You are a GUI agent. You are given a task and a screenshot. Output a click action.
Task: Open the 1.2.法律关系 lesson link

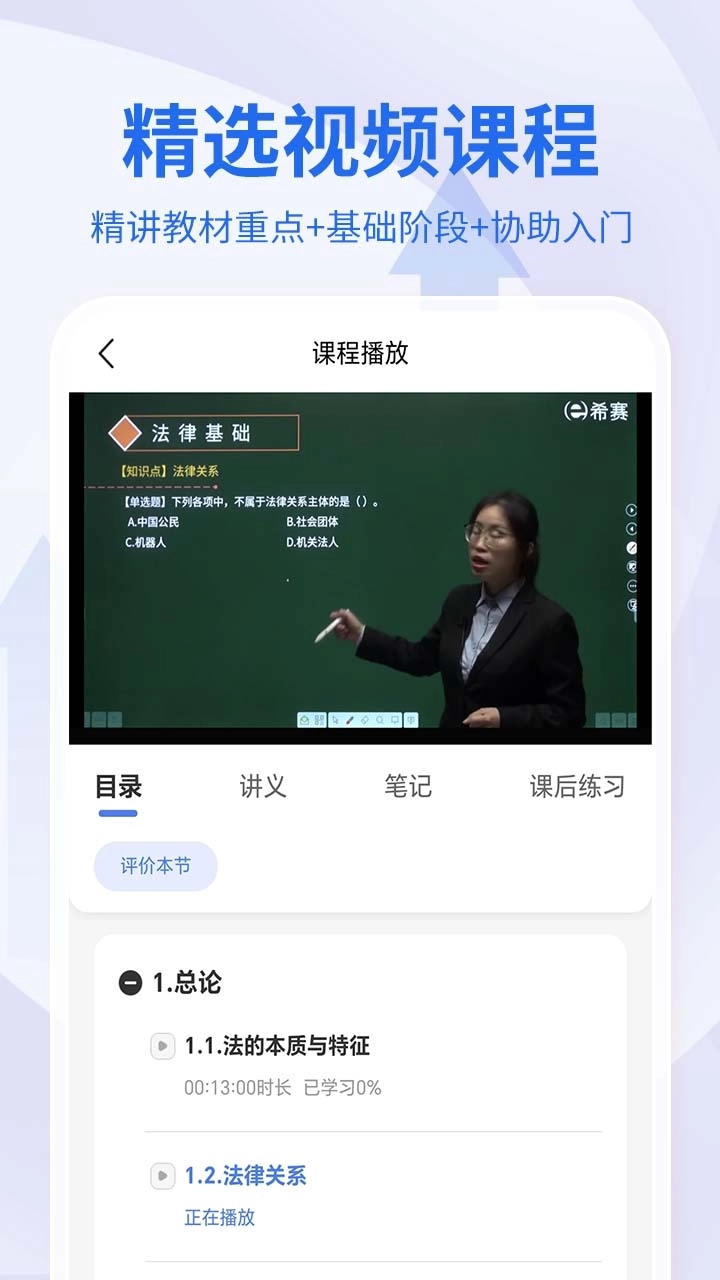(x=249, y=1177)
